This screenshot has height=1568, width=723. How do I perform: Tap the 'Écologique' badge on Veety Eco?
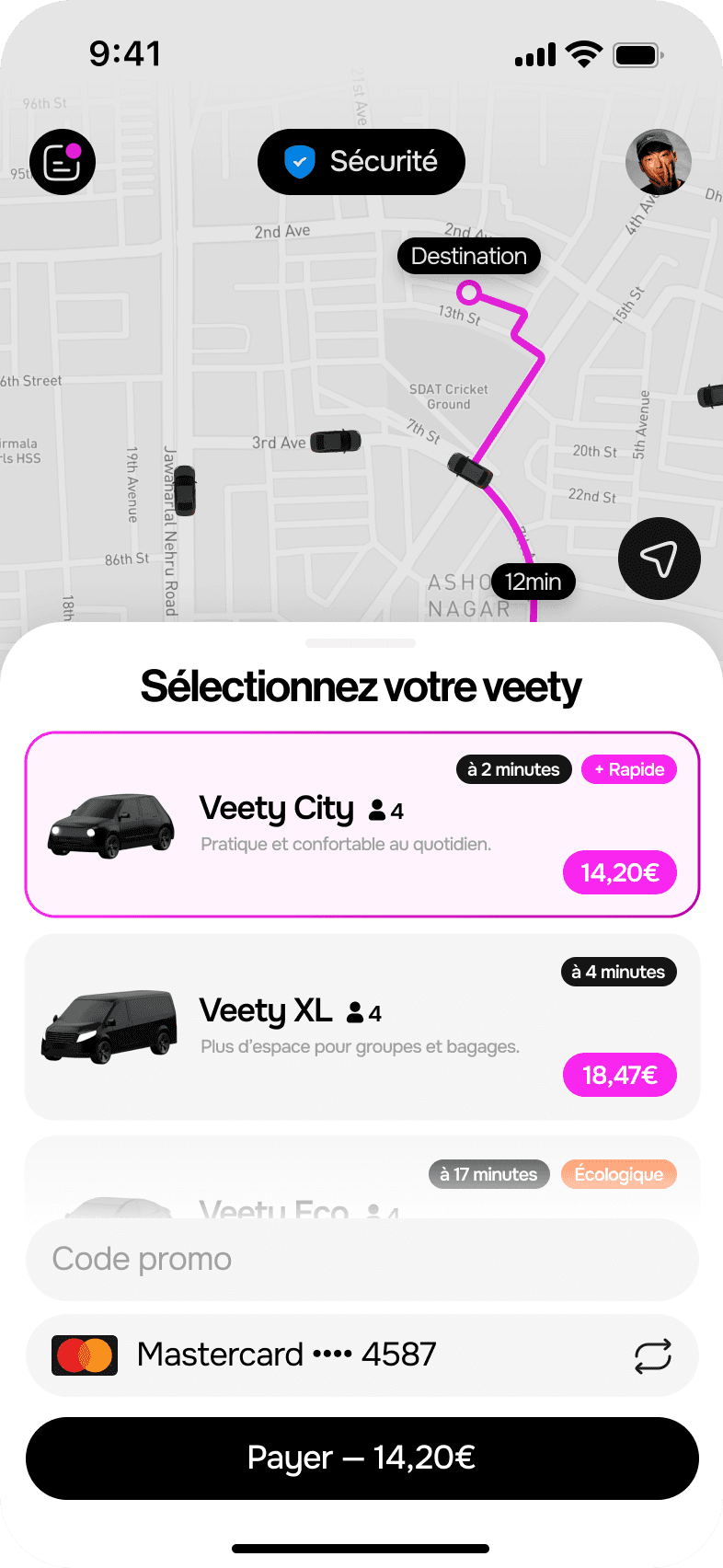[x=618, y=1174]
